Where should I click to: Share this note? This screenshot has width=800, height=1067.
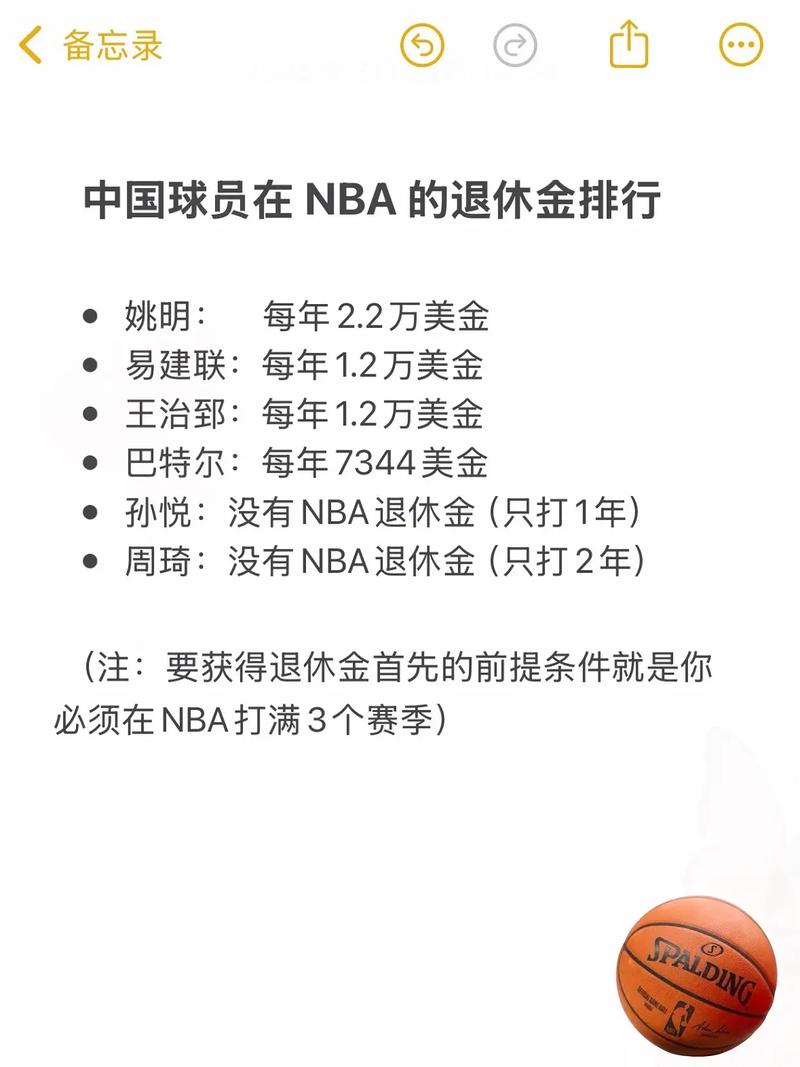pos(629,46)
